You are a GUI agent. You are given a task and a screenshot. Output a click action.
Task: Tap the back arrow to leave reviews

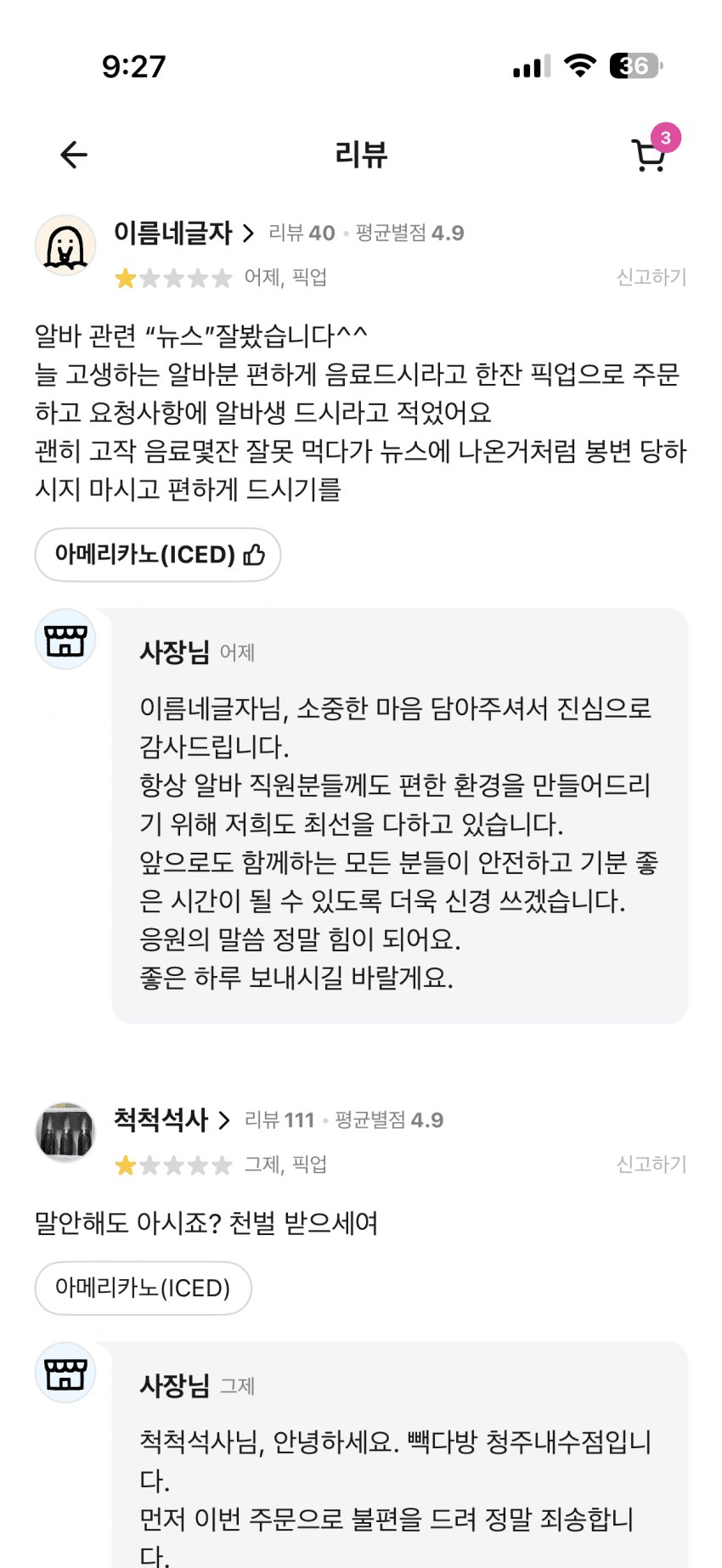point(73,154)
